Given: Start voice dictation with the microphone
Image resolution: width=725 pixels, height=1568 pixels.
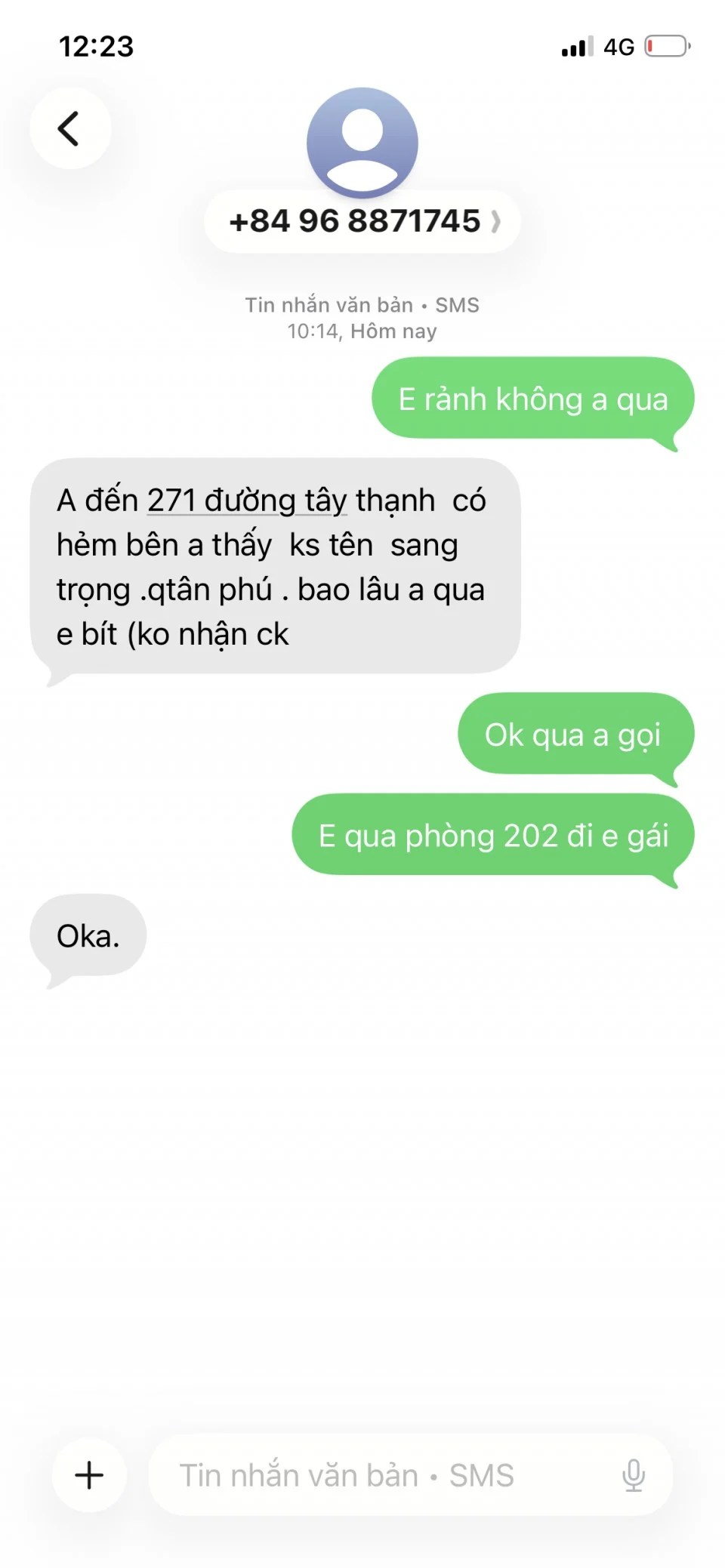Looking at the screenshot, I should click(633, 1474).
